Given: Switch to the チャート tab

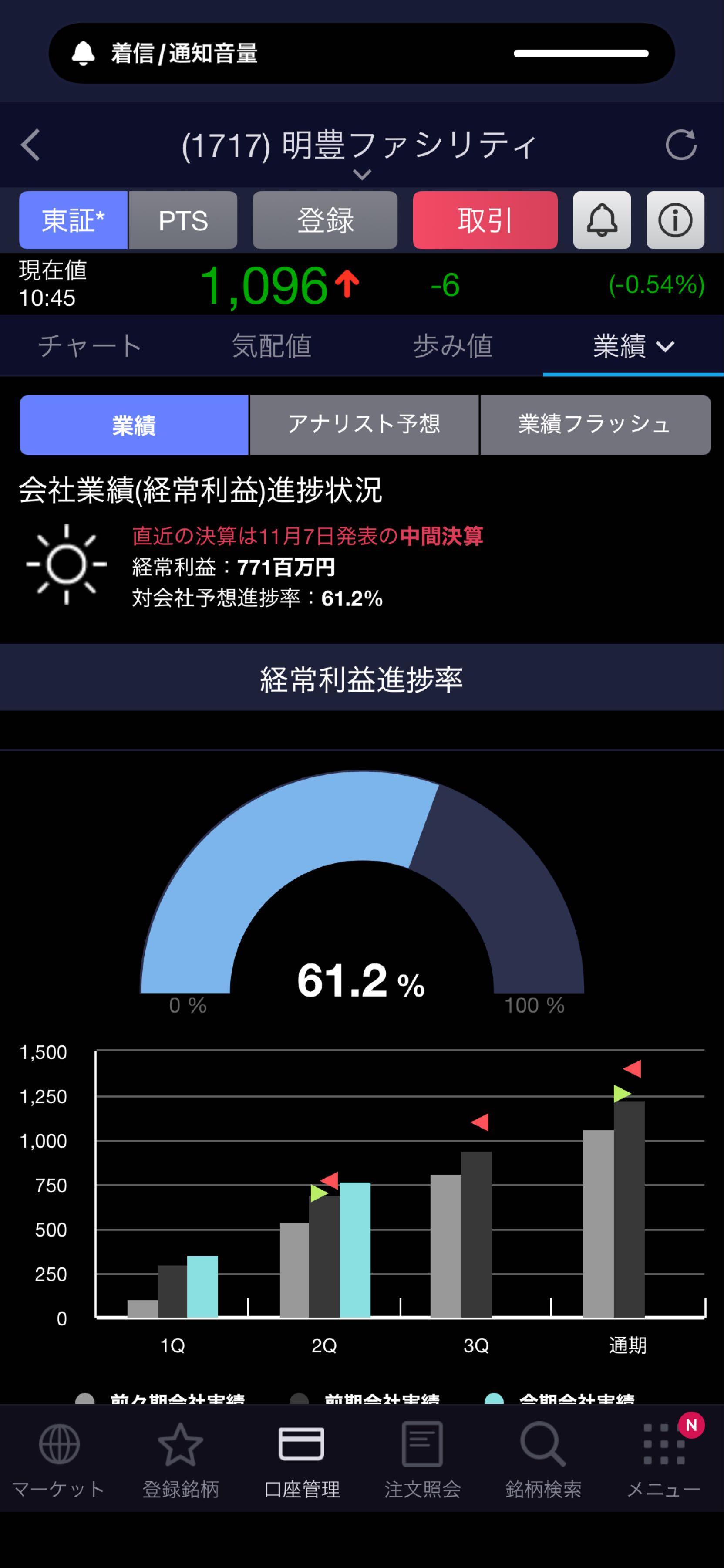Looking at the screenshot, I should point(90,346).
